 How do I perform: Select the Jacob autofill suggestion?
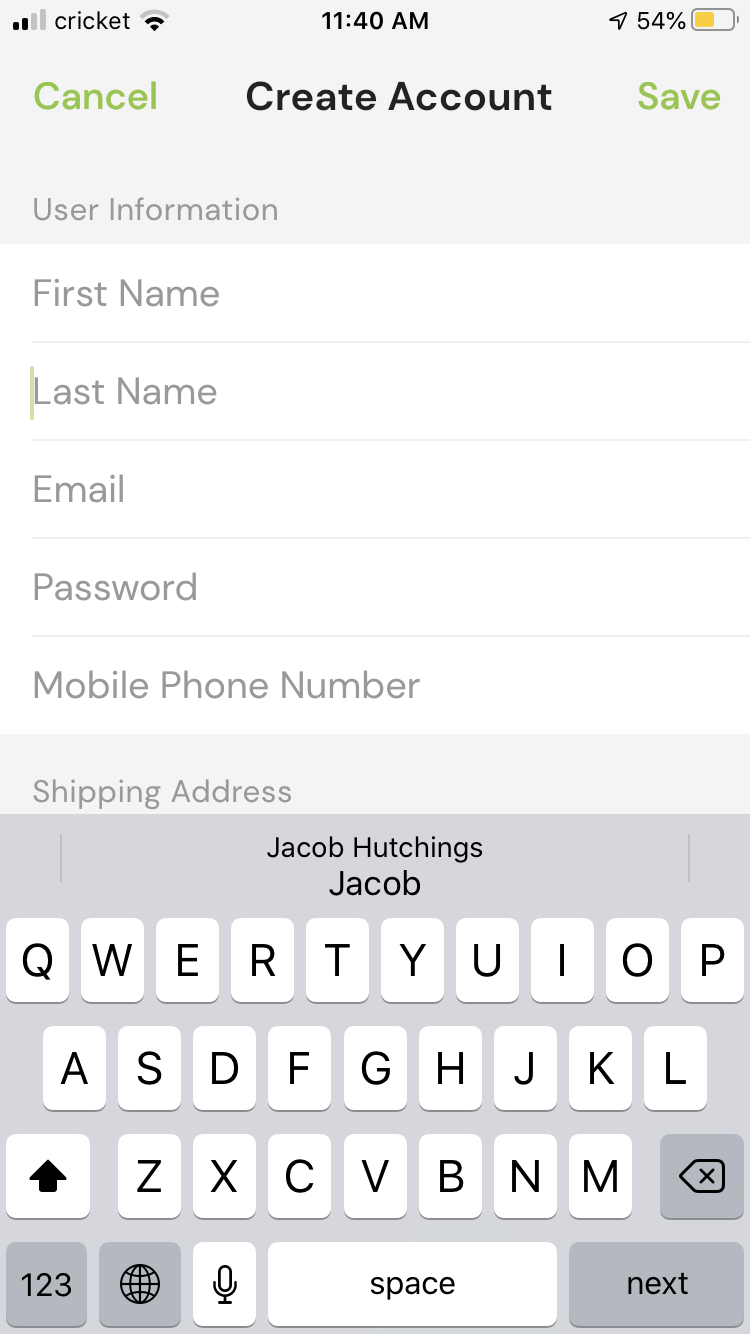374,884
